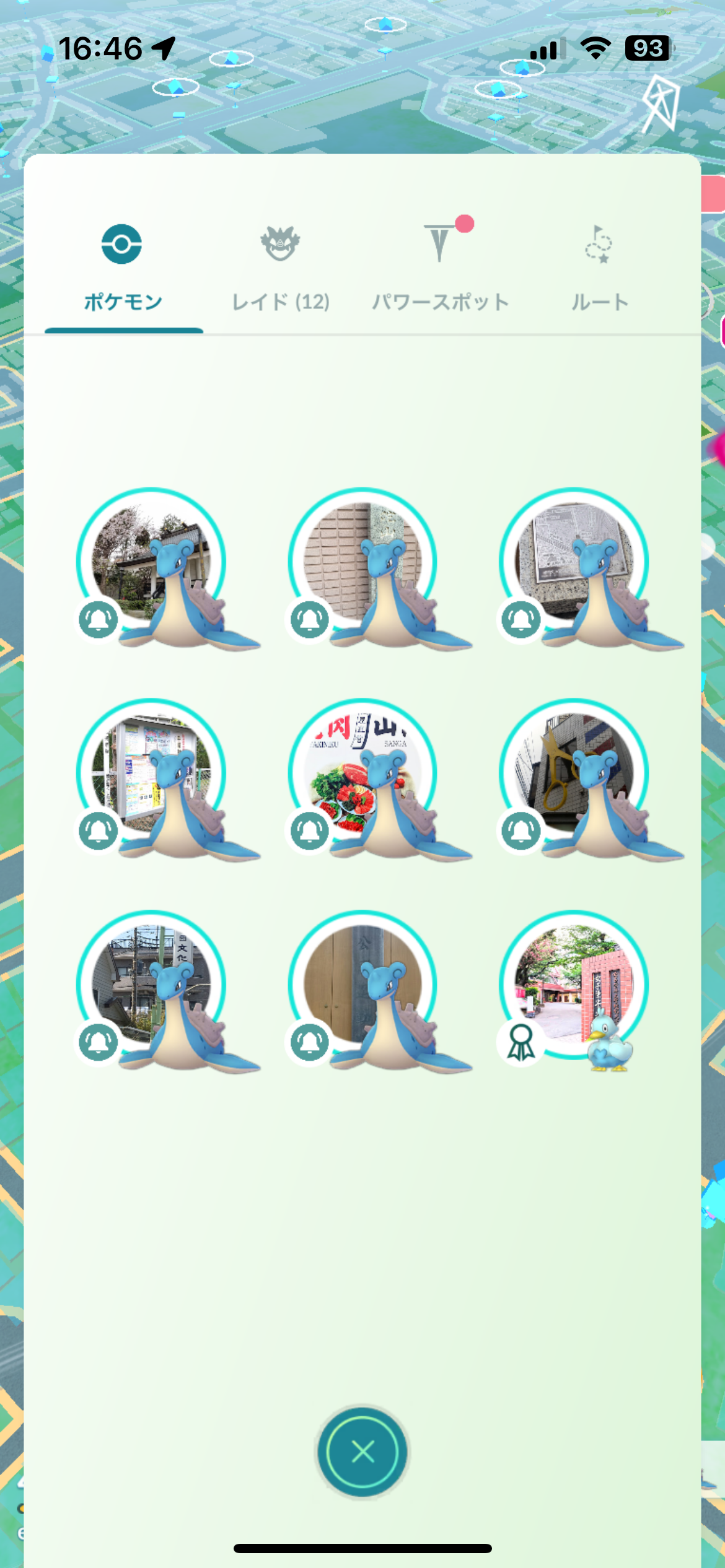725x1568 pixels.
Task: Close the nearby Pokémon panel
Action: 362,1451
